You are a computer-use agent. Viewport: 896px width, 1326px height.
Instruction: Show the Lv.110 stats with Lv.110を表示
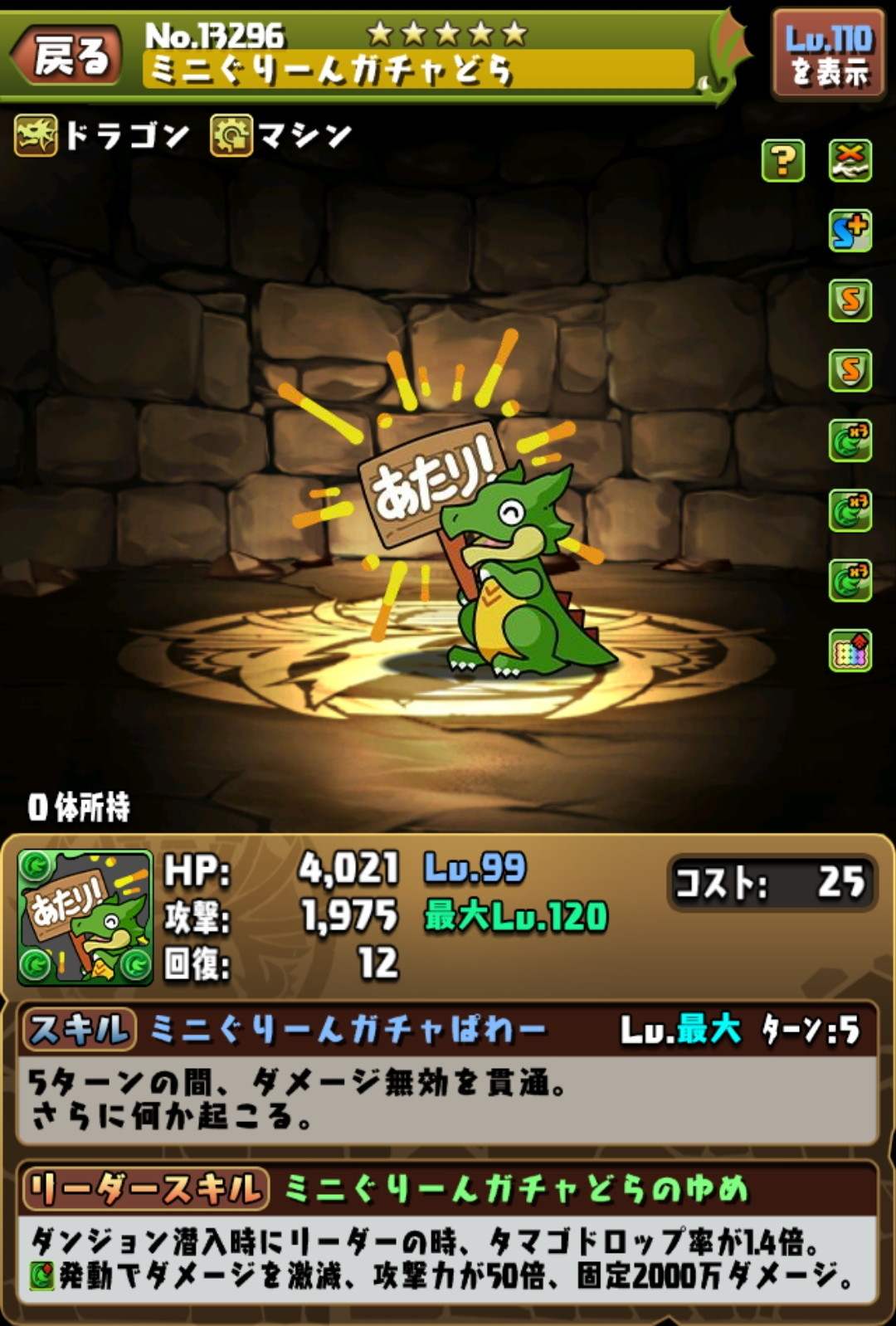(828, 56)
